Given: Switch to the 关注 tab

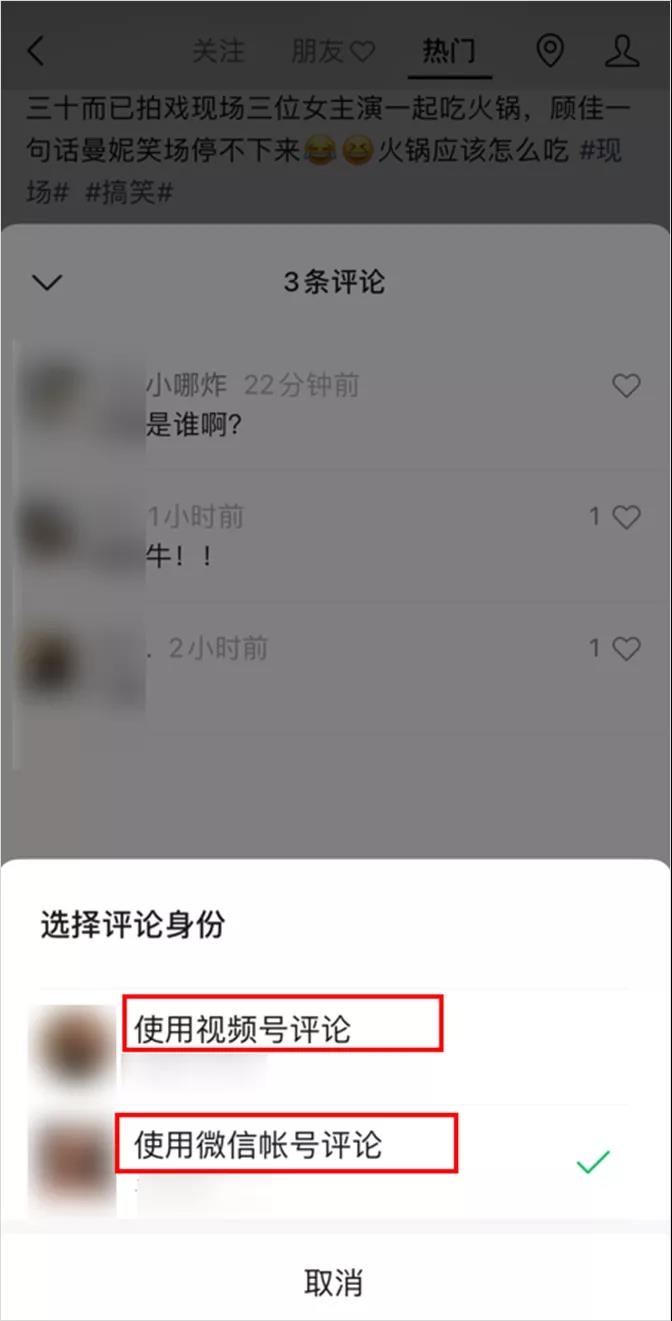Looking at the screenshot, I should coord(218,51).
